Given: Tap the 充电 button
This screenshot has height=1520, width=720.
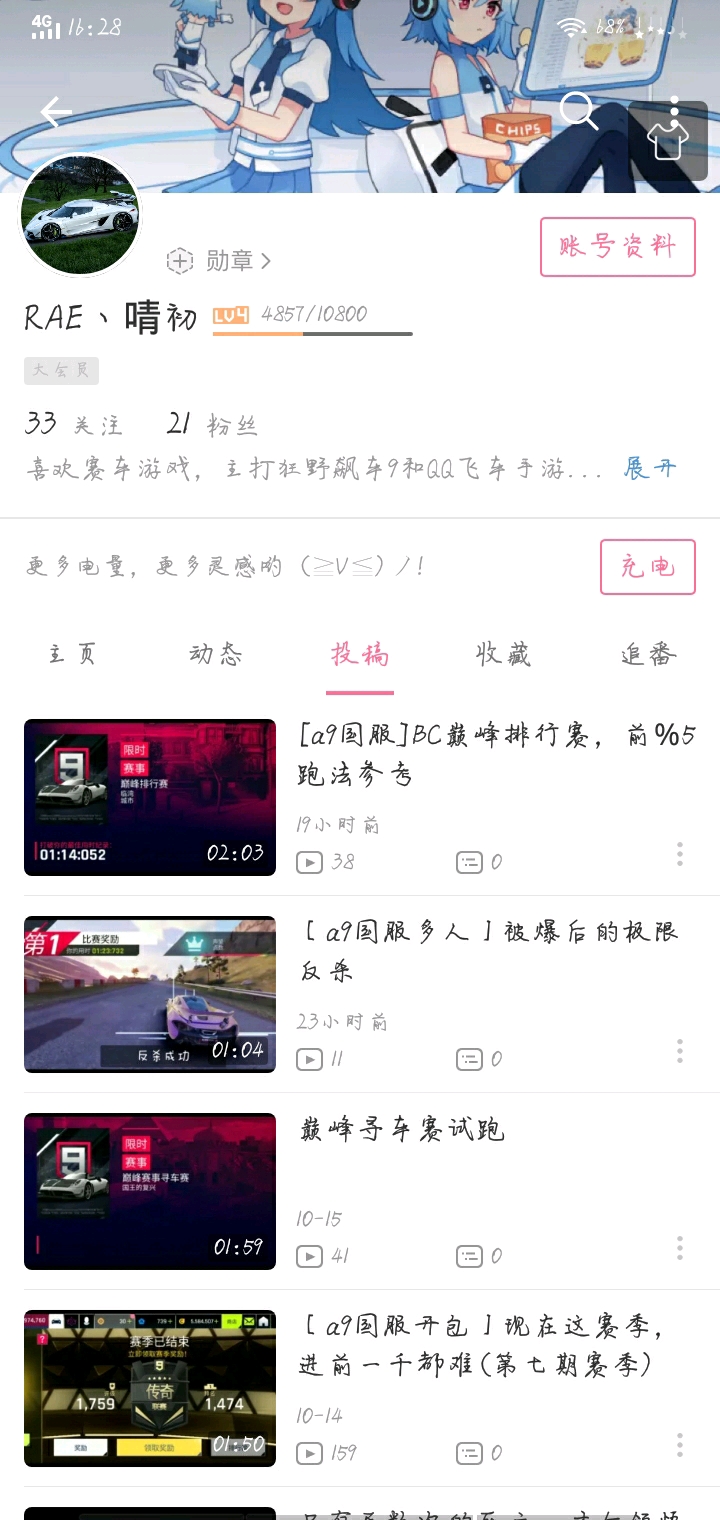Looking at the screenshot, I should (x=647, y=567).
